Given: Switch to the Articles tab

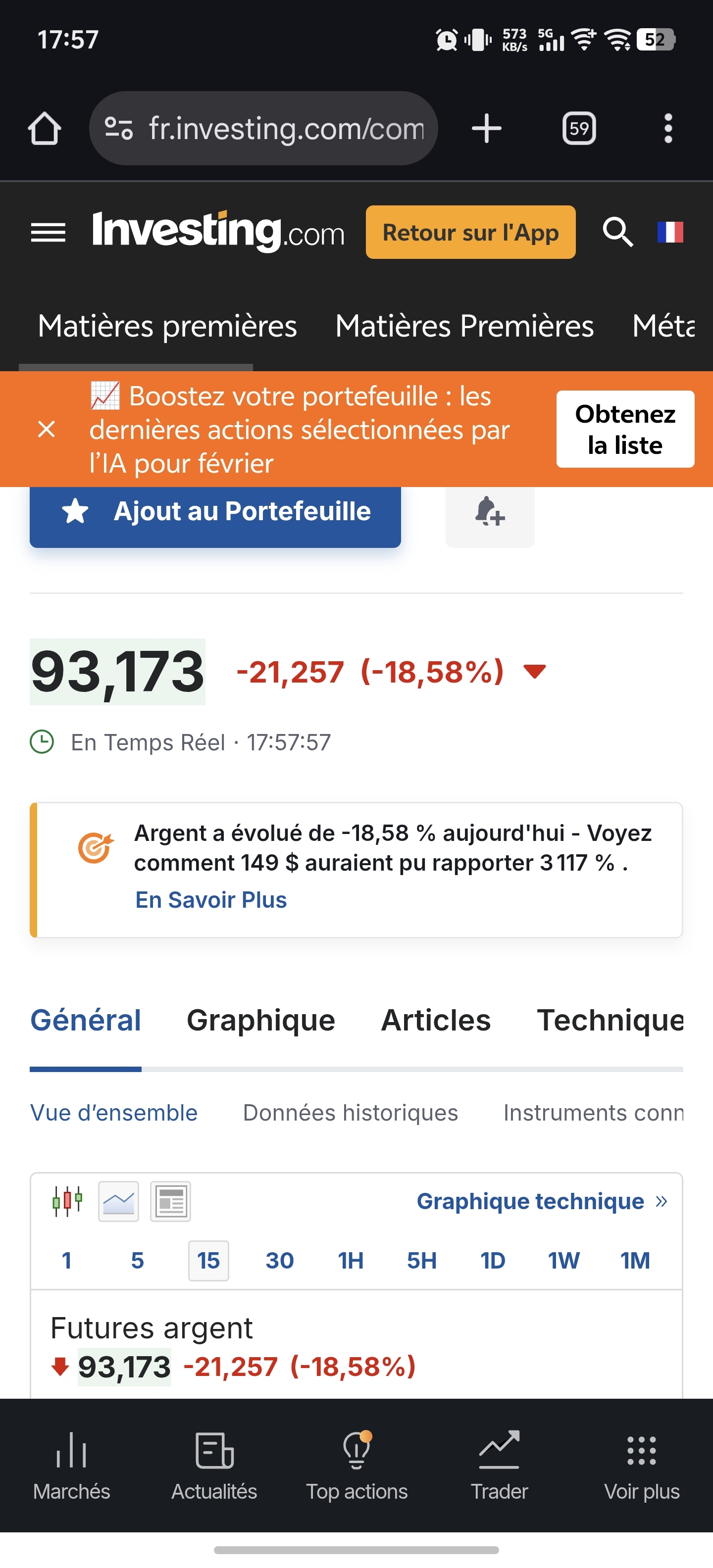Looking at the screenshot, I should (435, 1020).
